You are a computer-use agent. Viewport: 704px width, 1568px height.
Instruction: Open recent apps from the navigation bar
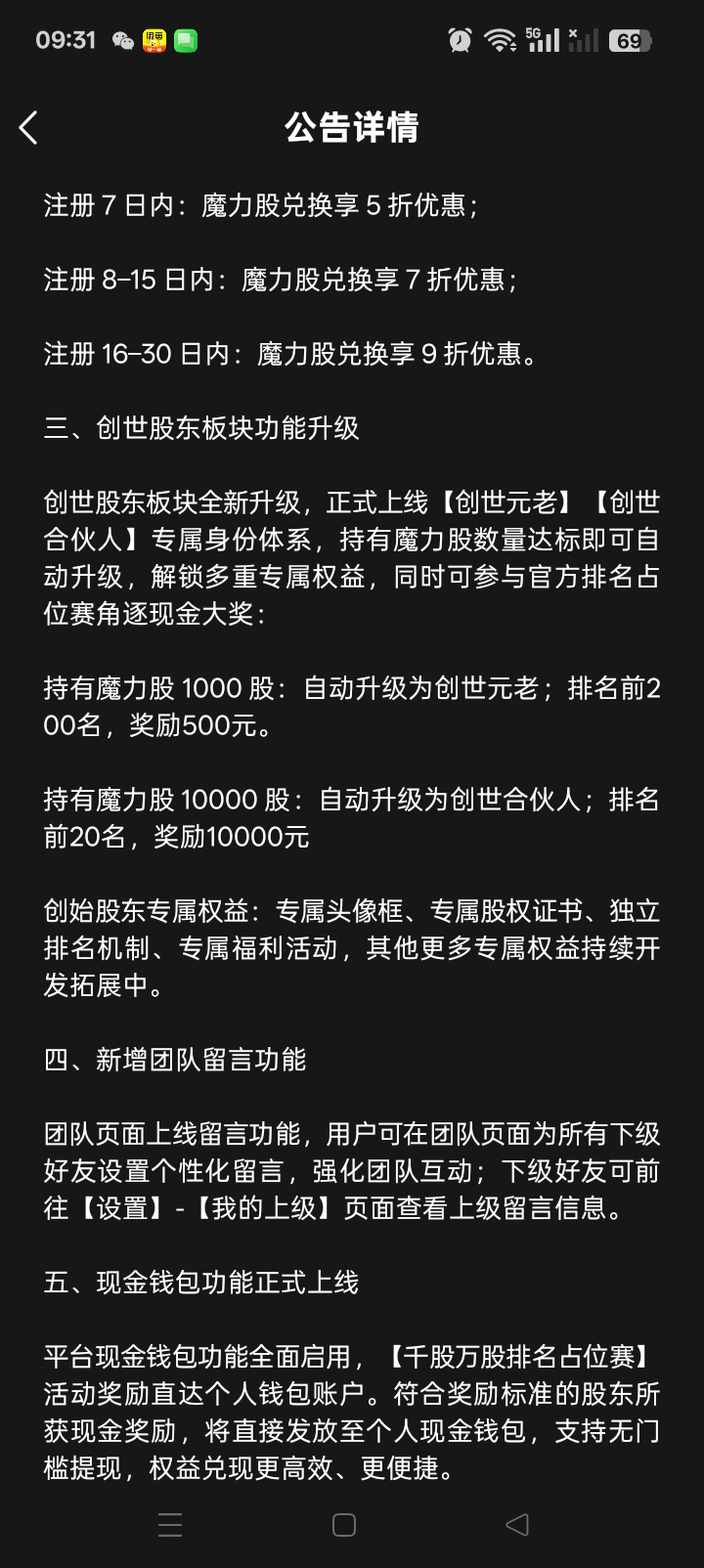170,1524
